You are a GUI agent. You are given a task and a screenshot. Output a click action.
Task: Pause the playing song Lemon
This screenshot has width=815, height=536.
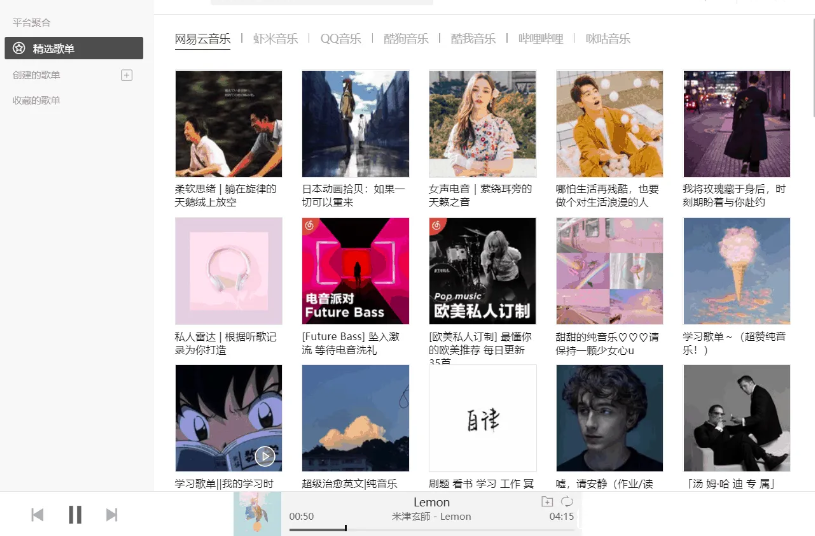(x=75, y=514)
